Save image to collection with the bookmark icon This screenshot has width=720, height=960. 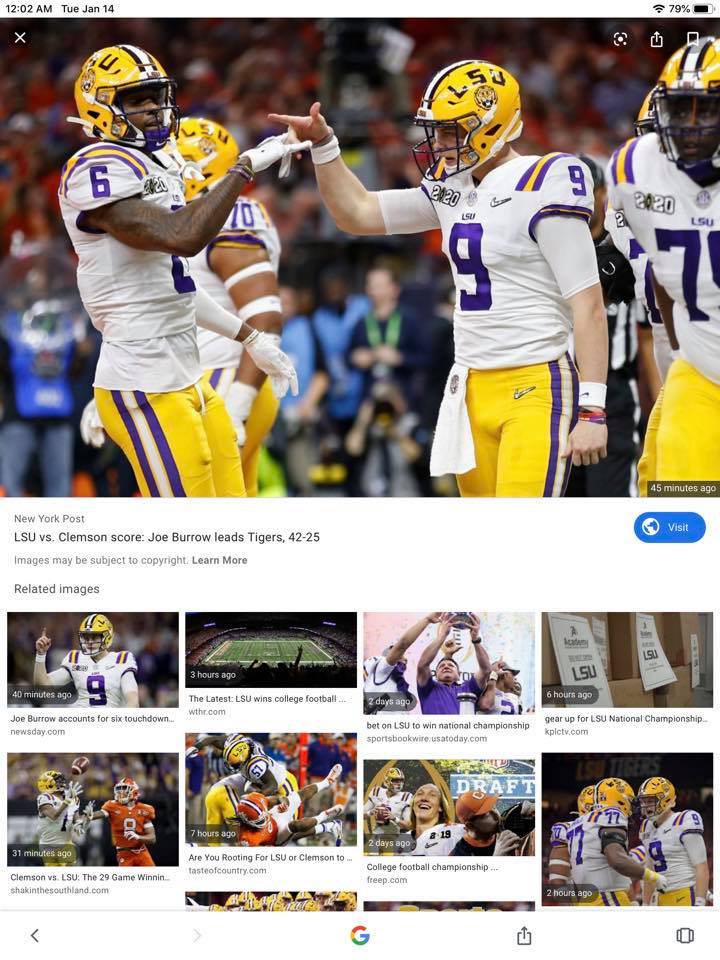692,39
